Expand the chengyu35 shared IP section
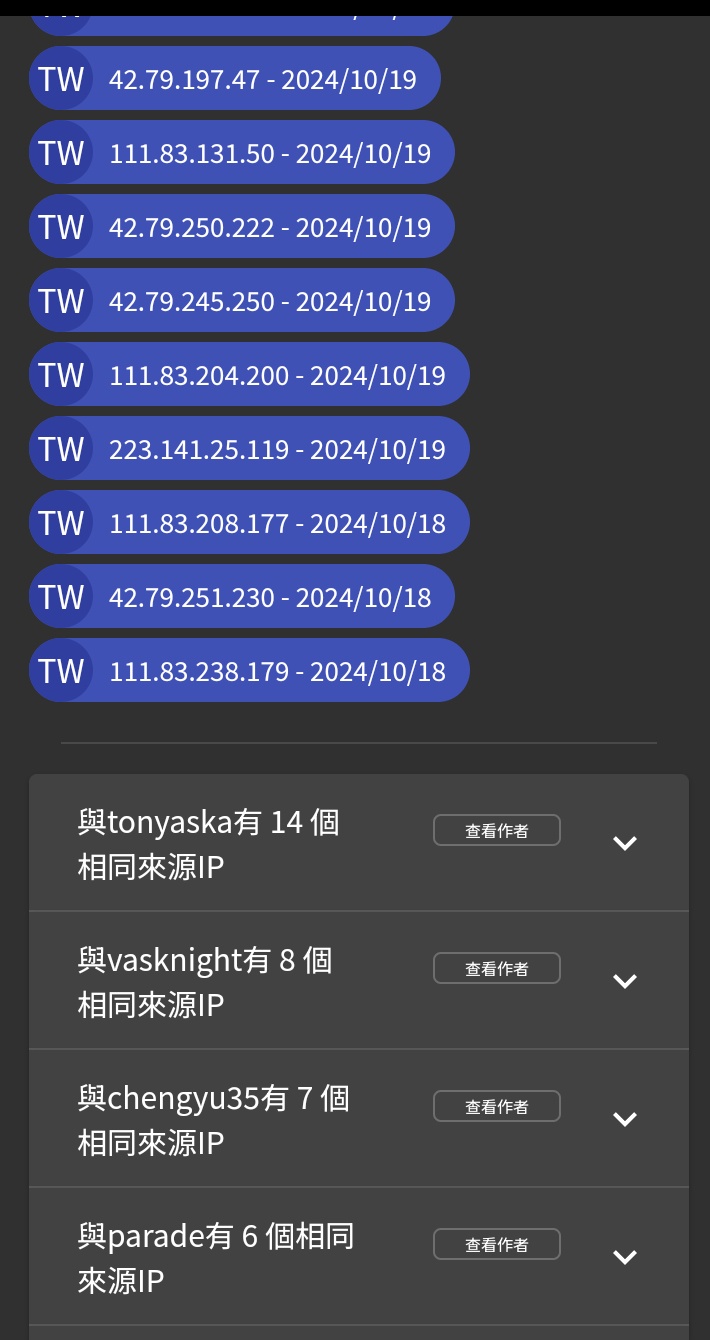 [625, 1119]
